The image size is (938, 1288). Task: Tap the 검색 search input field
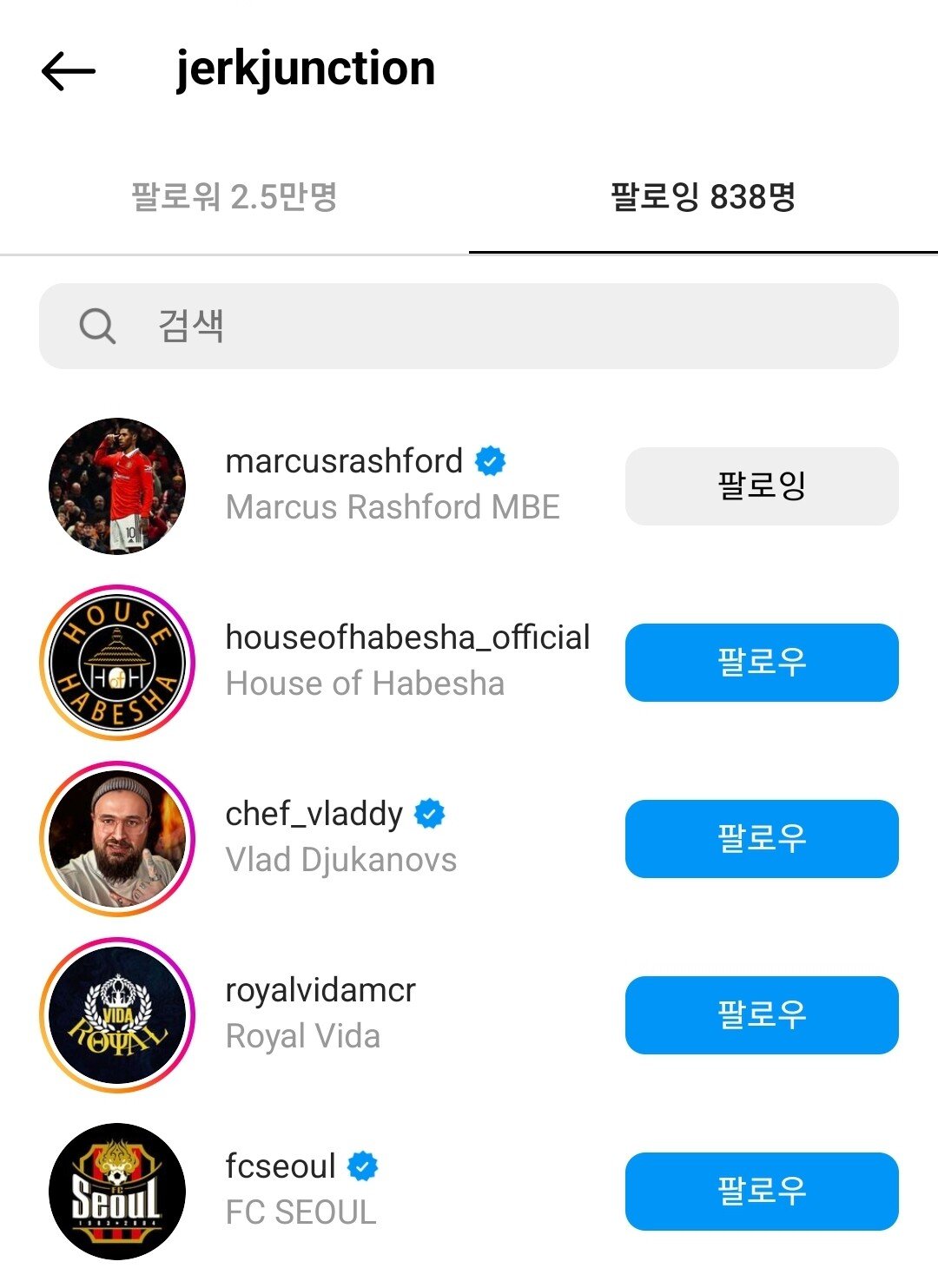coord(434,326)
